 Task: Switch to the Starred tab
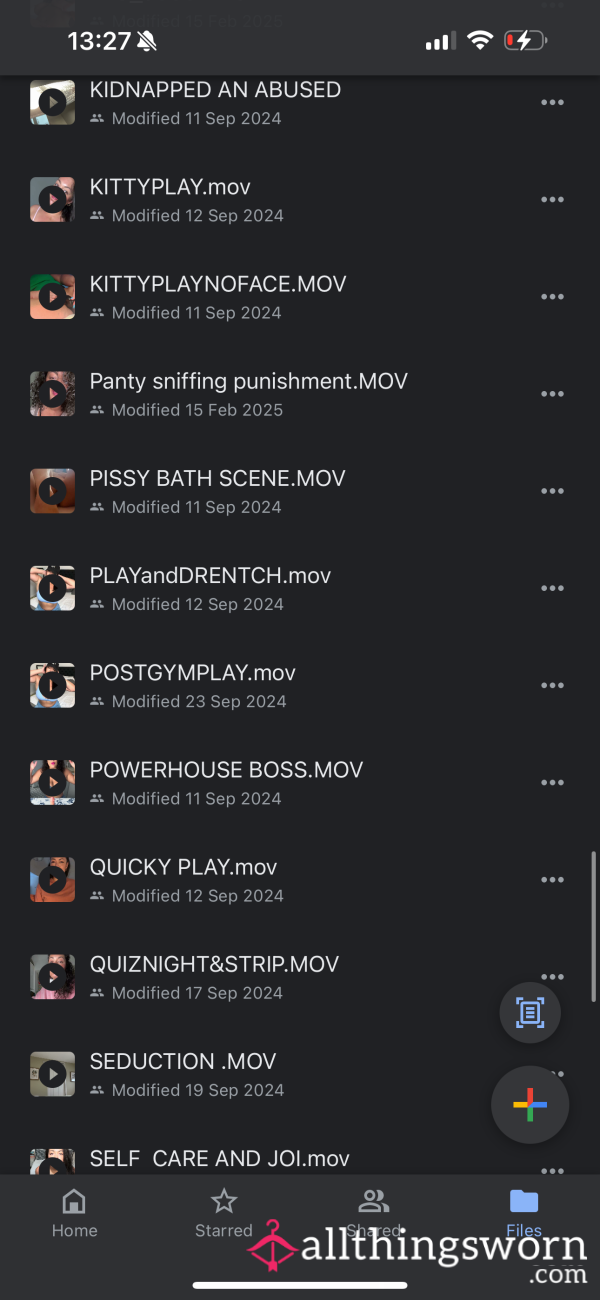pyautogui.click(x=224, y=1213)
